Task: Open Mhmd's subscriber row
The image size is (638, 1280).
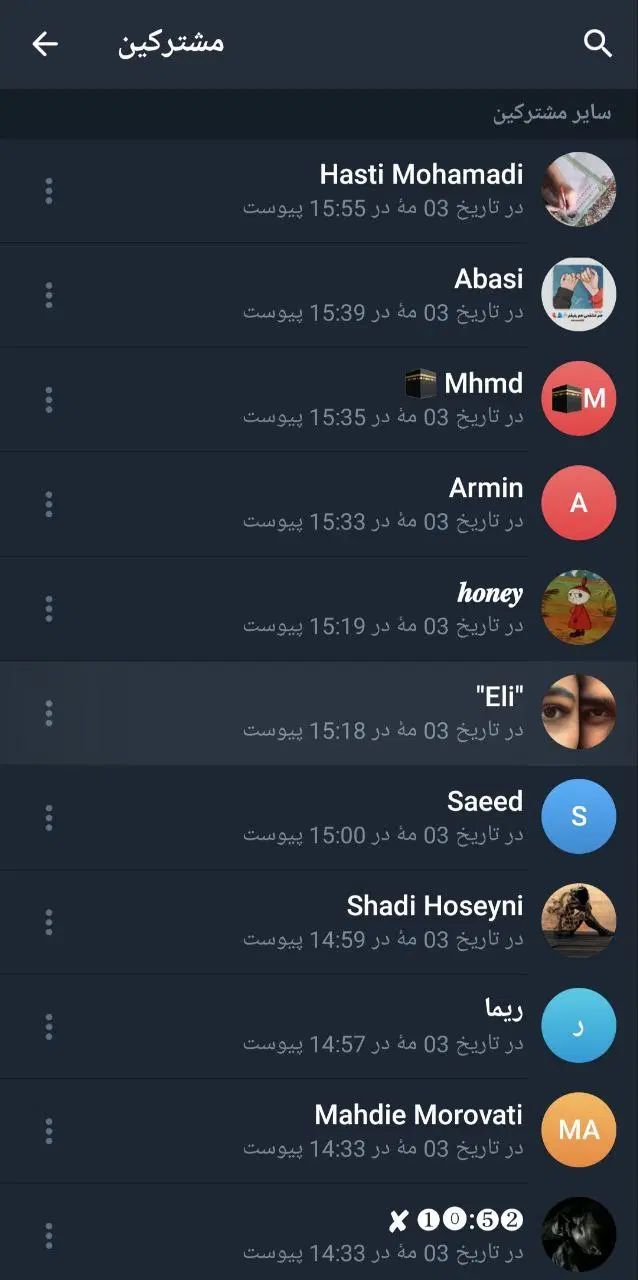Action: (x=420, y=399)
